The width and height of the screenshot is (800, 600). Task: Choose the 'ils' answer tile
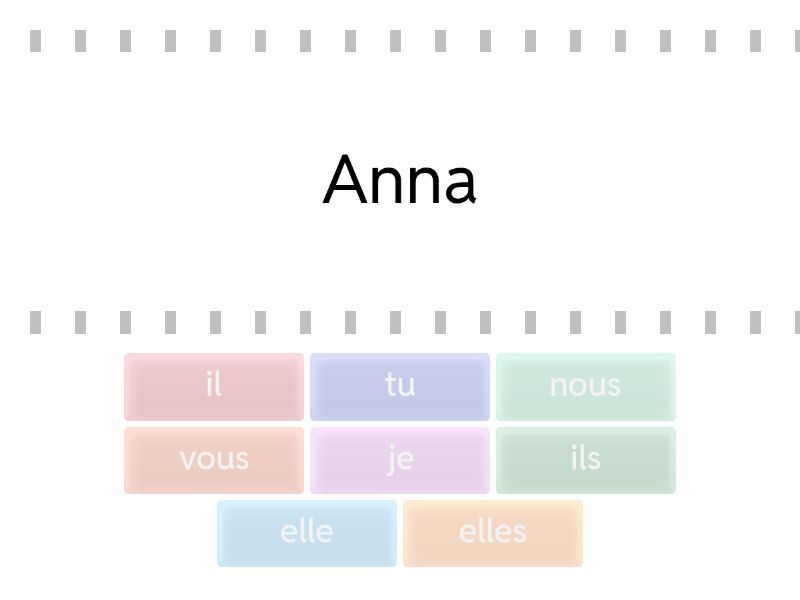(x=586, y=460)
